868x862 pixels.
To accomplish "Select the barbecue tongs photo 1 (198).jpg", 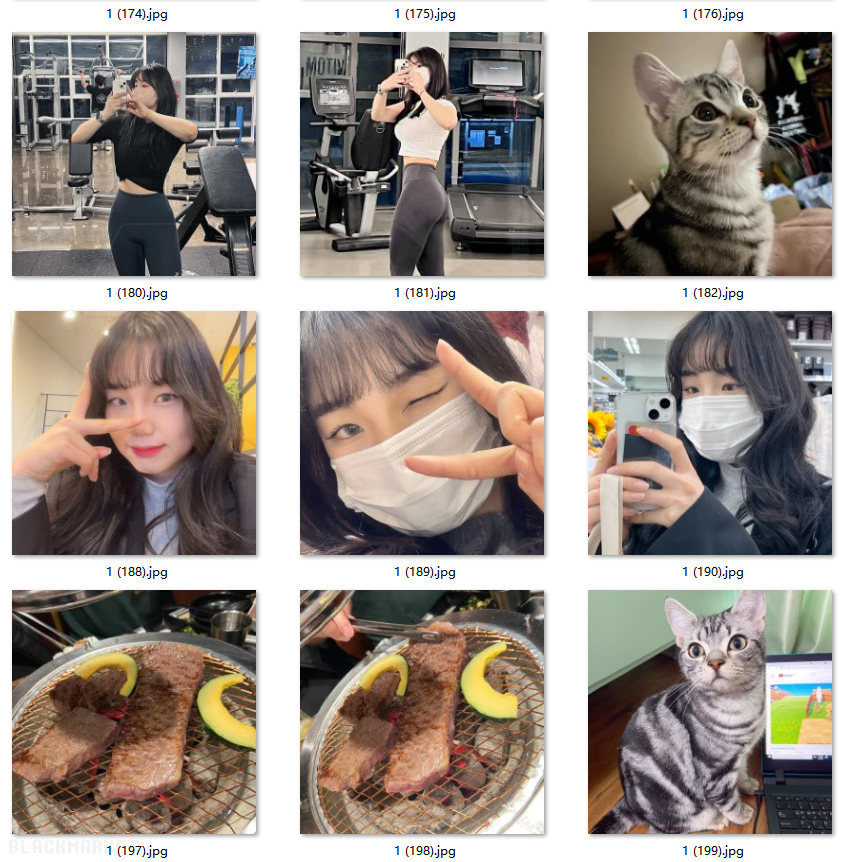I will (422, 712).
